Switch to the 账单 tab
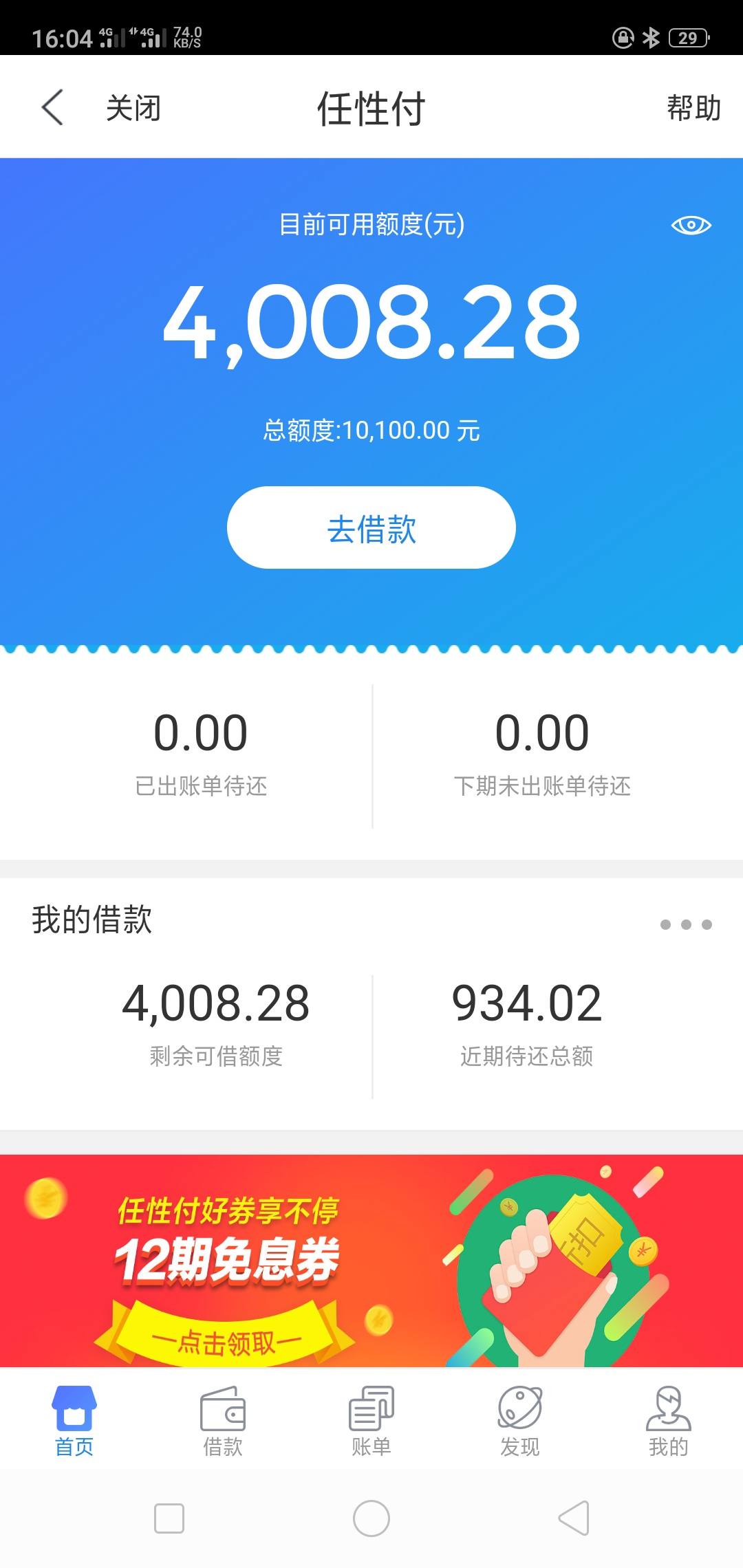The width and height of the screenshot is (743, 1568). tap(371, 1421)
